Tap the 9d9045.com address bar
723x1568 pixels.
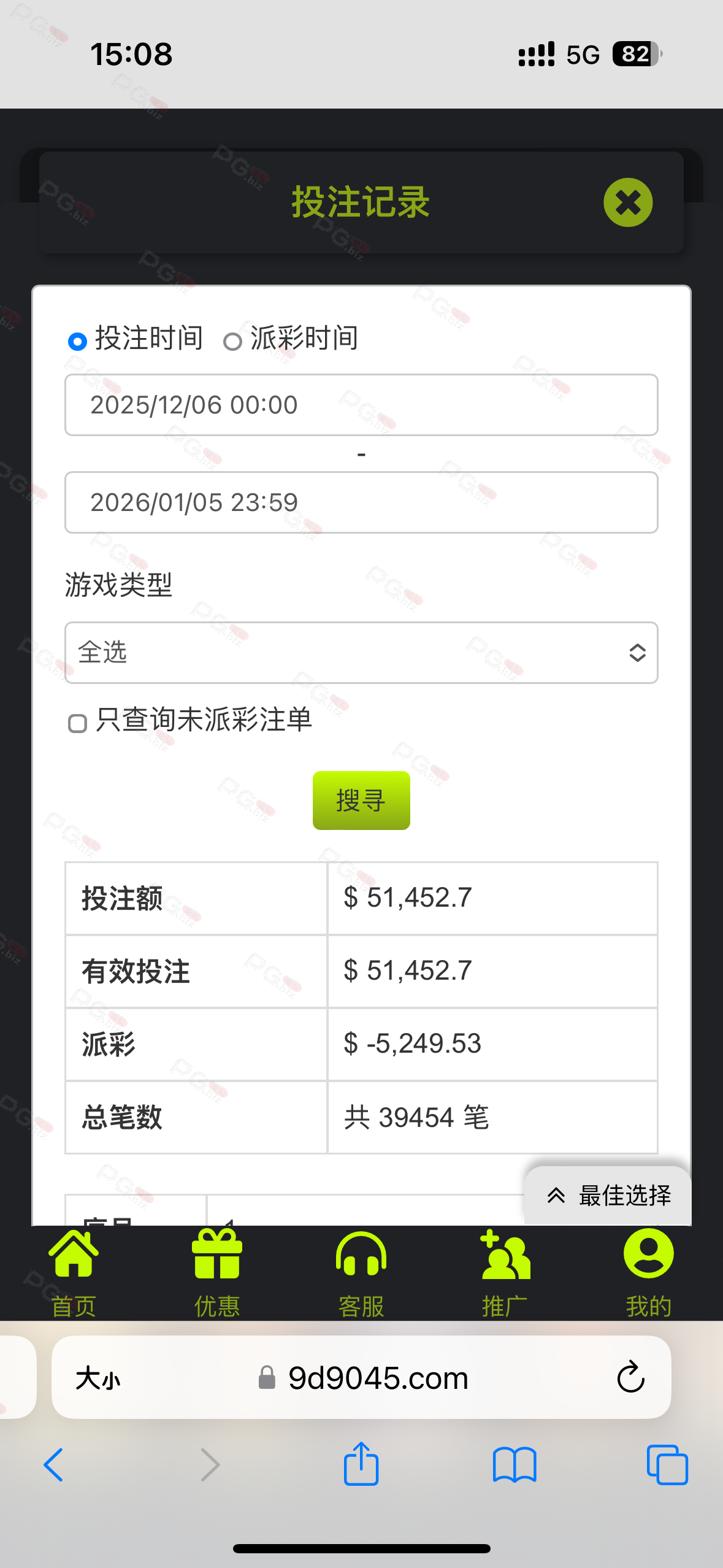(x=377, y=1378)
